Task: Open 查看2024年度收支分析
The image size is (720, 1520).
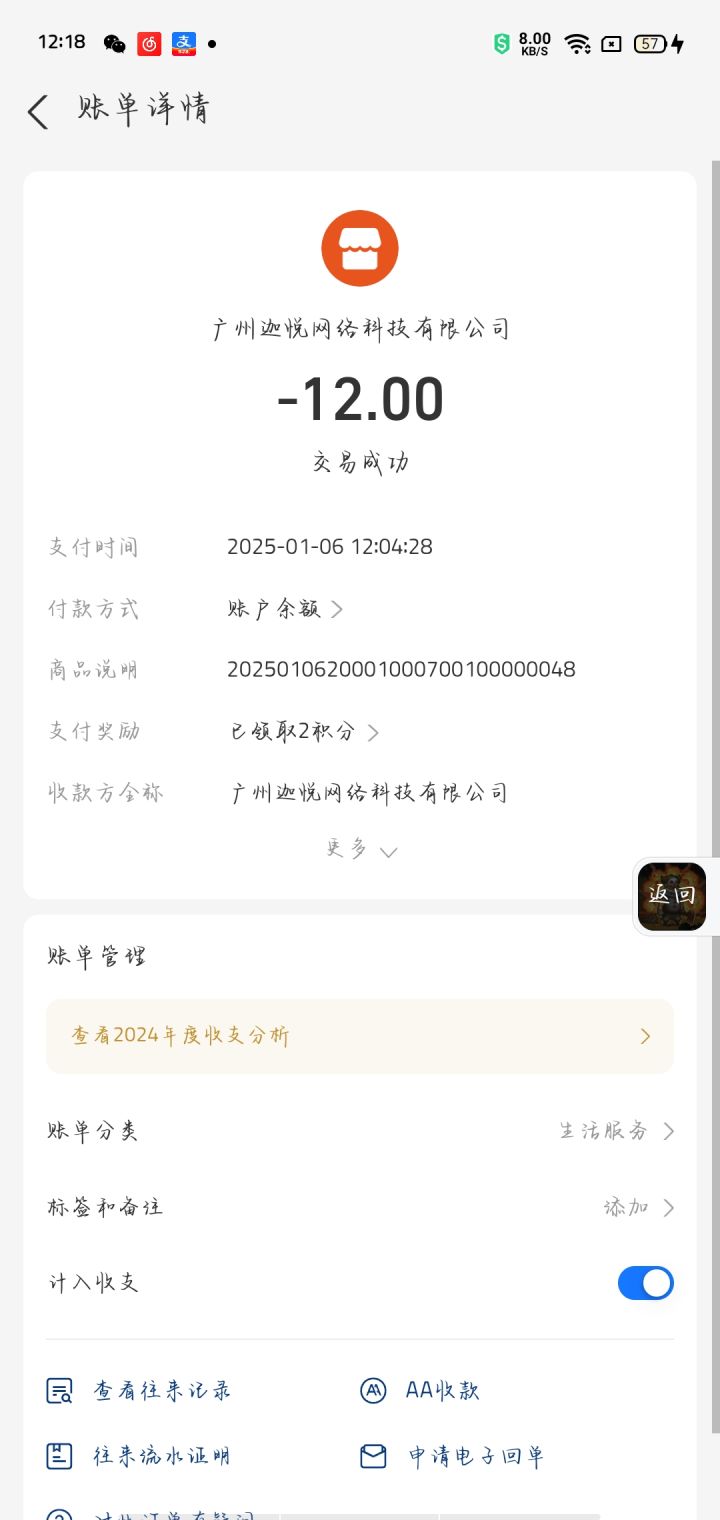Action: pyautogui.click(x=360, y=1036)
